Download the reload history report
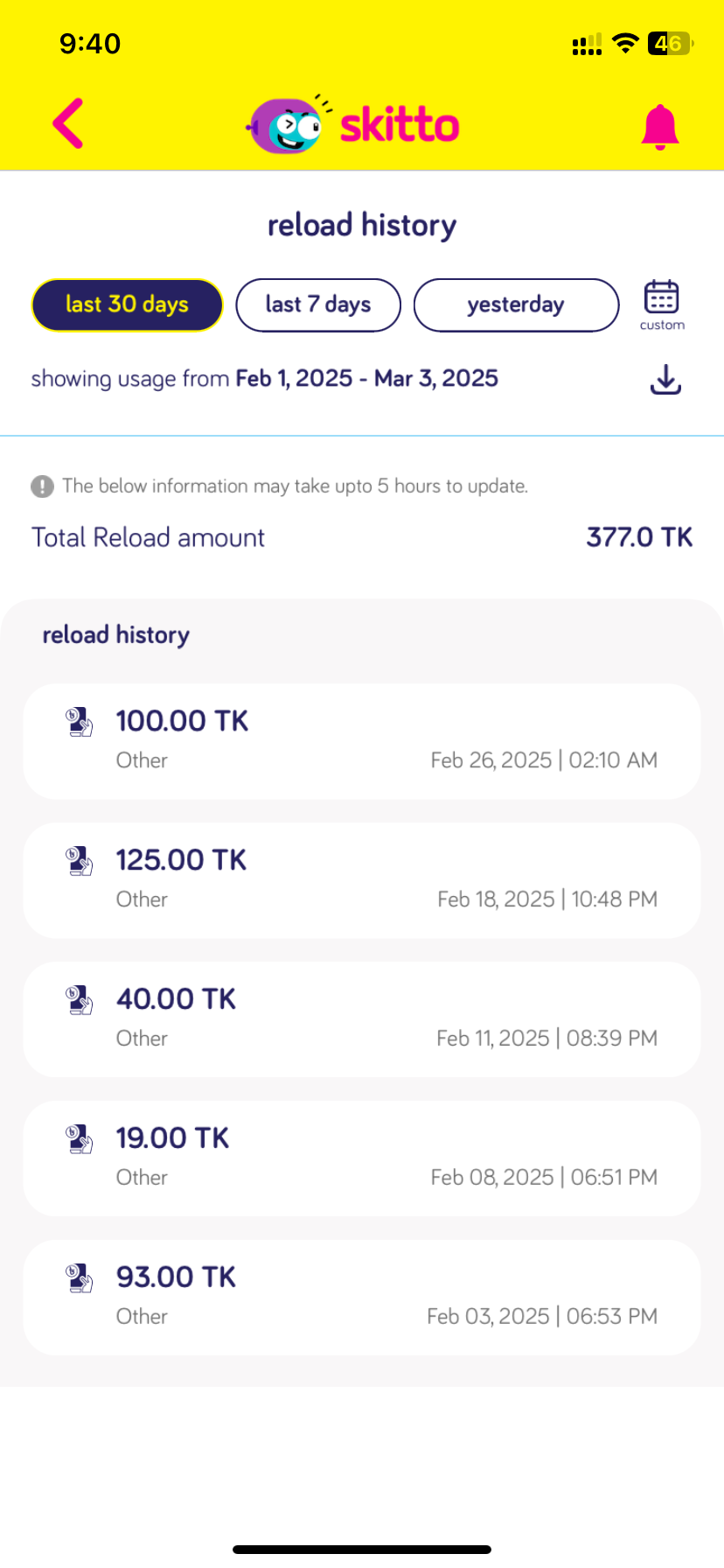Image resolution: width=724 pixels, height=1568 pixels. click(x=666, y=379)
